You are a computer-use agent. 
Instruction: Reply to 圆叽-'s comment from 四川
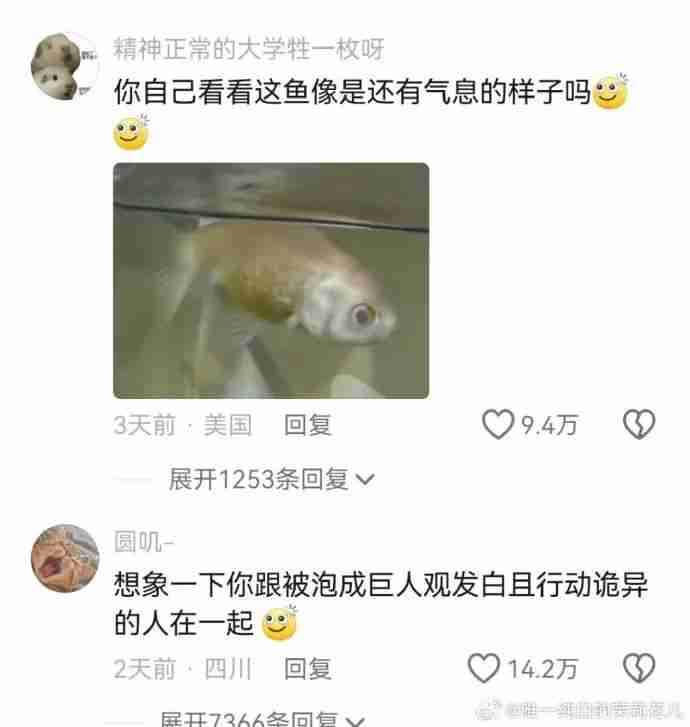click(307, 668)
